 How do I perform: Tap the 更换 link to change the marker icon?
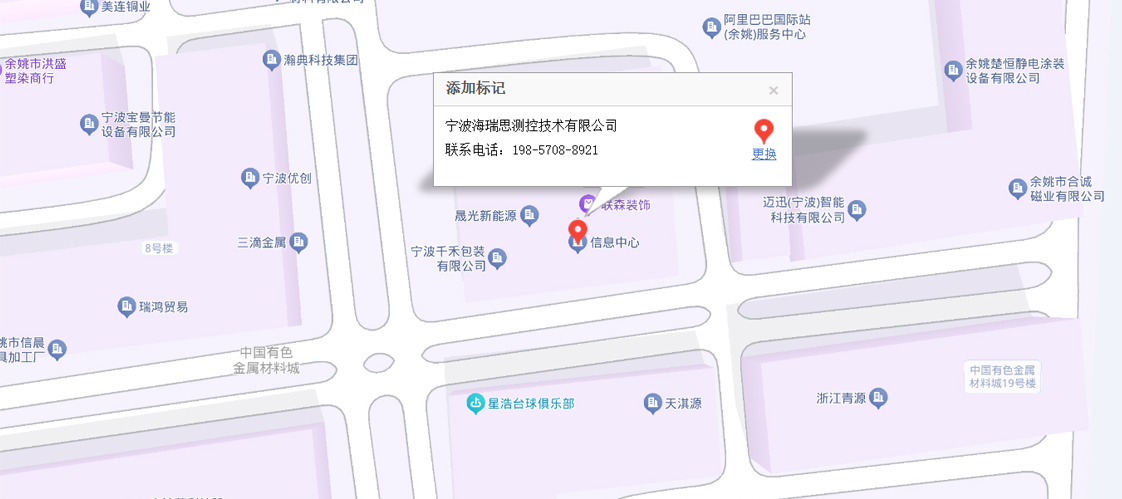(x=764, y=154)
